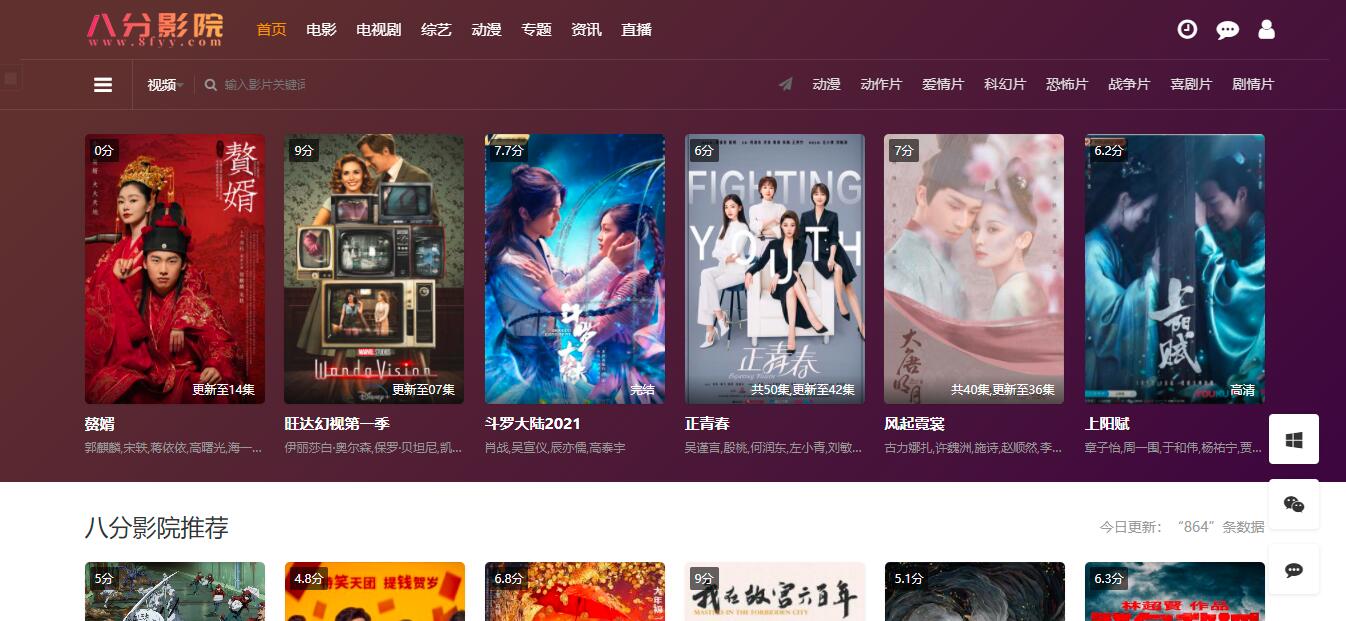Switch to the 电视剧 tab
Image resolution: width=1346 pixels, height=621 pixels.
(x=378, y=30)
